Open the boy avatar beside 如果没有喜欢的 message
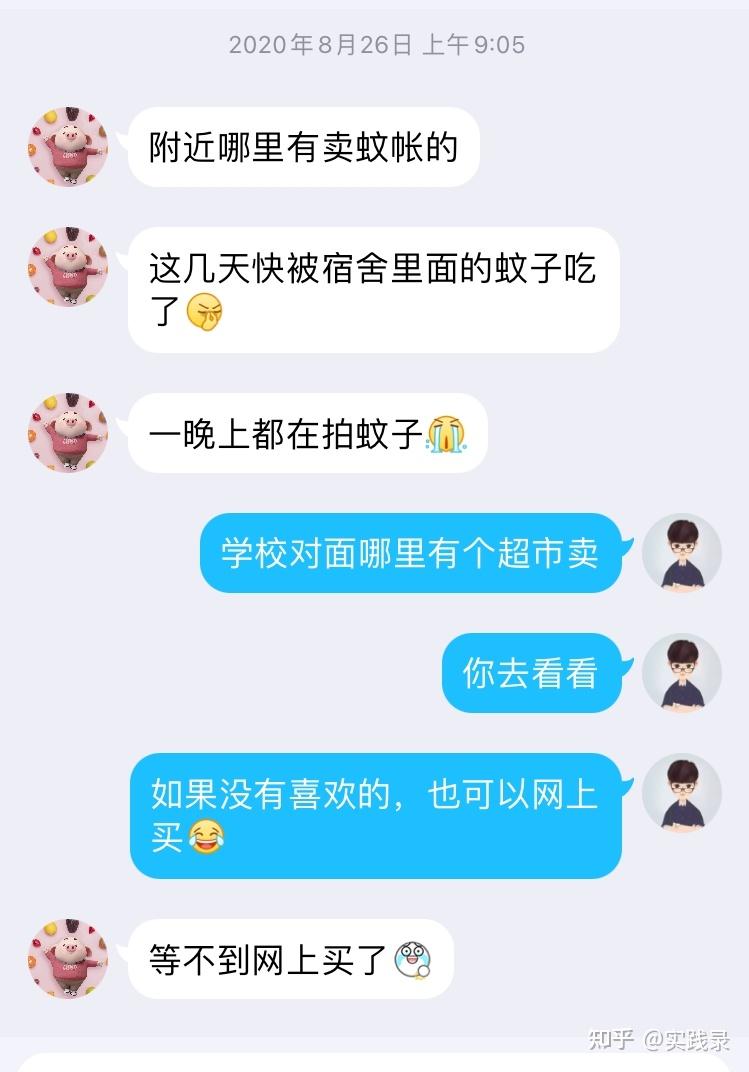 [x=682, y=793]
